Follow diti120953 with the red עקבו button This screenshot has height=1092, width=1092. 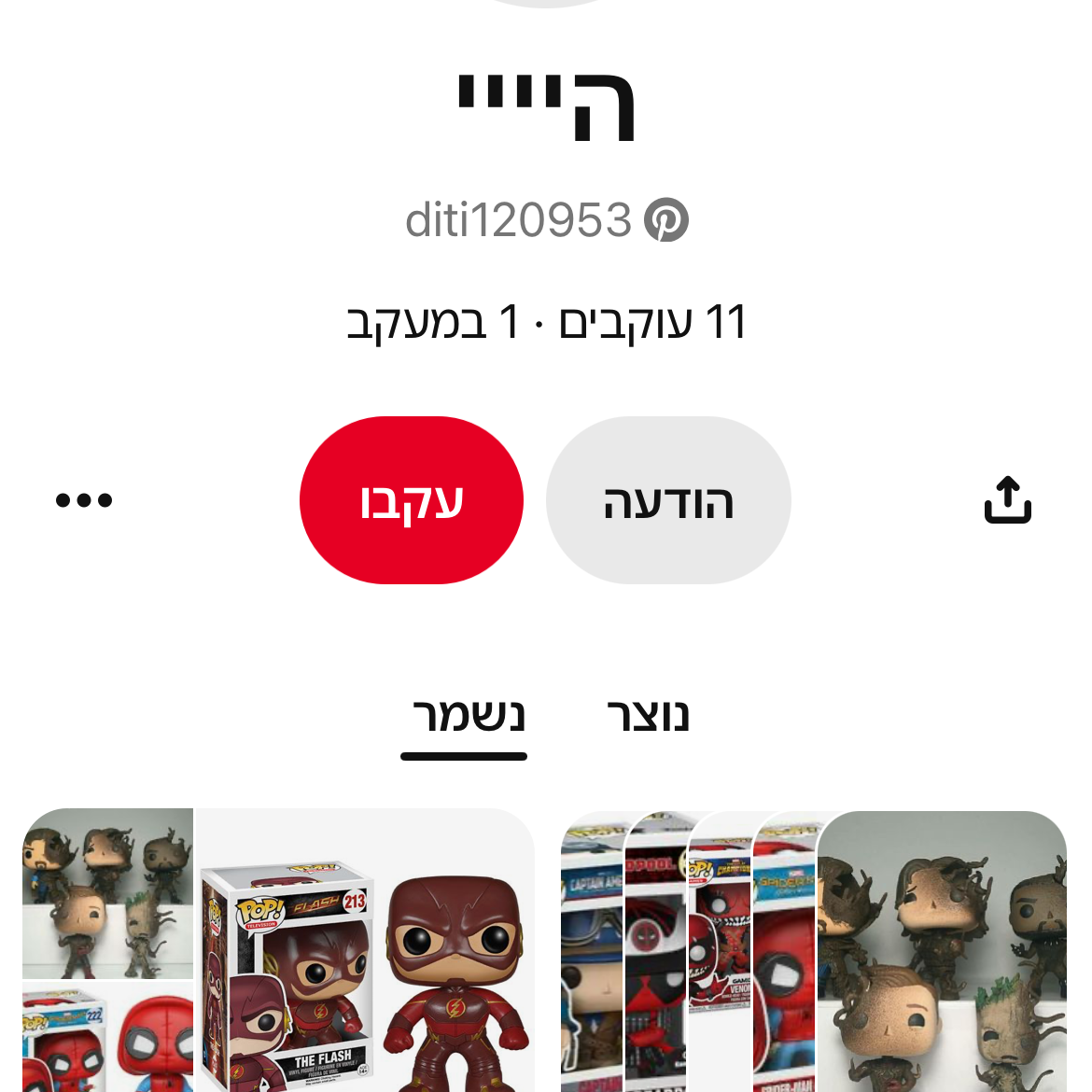[x=411, y=500]
